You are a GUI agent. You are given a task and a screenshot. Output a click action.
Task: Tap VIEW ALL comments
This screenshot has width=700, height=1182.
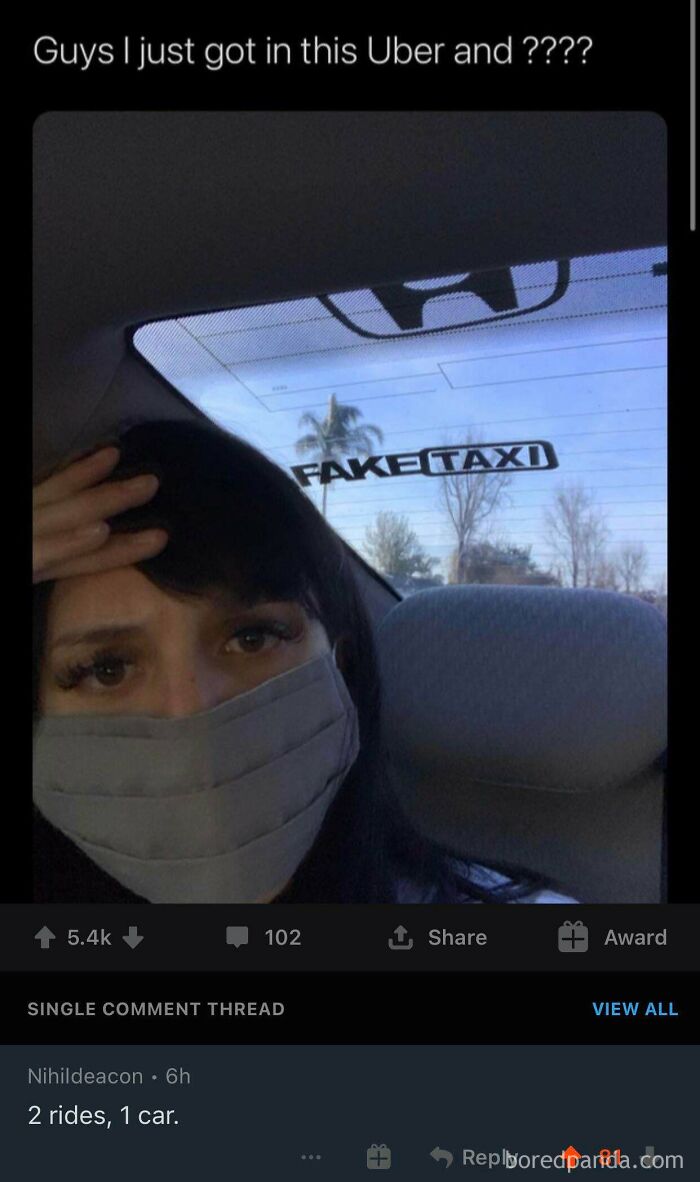click(x=635, y=1009)
